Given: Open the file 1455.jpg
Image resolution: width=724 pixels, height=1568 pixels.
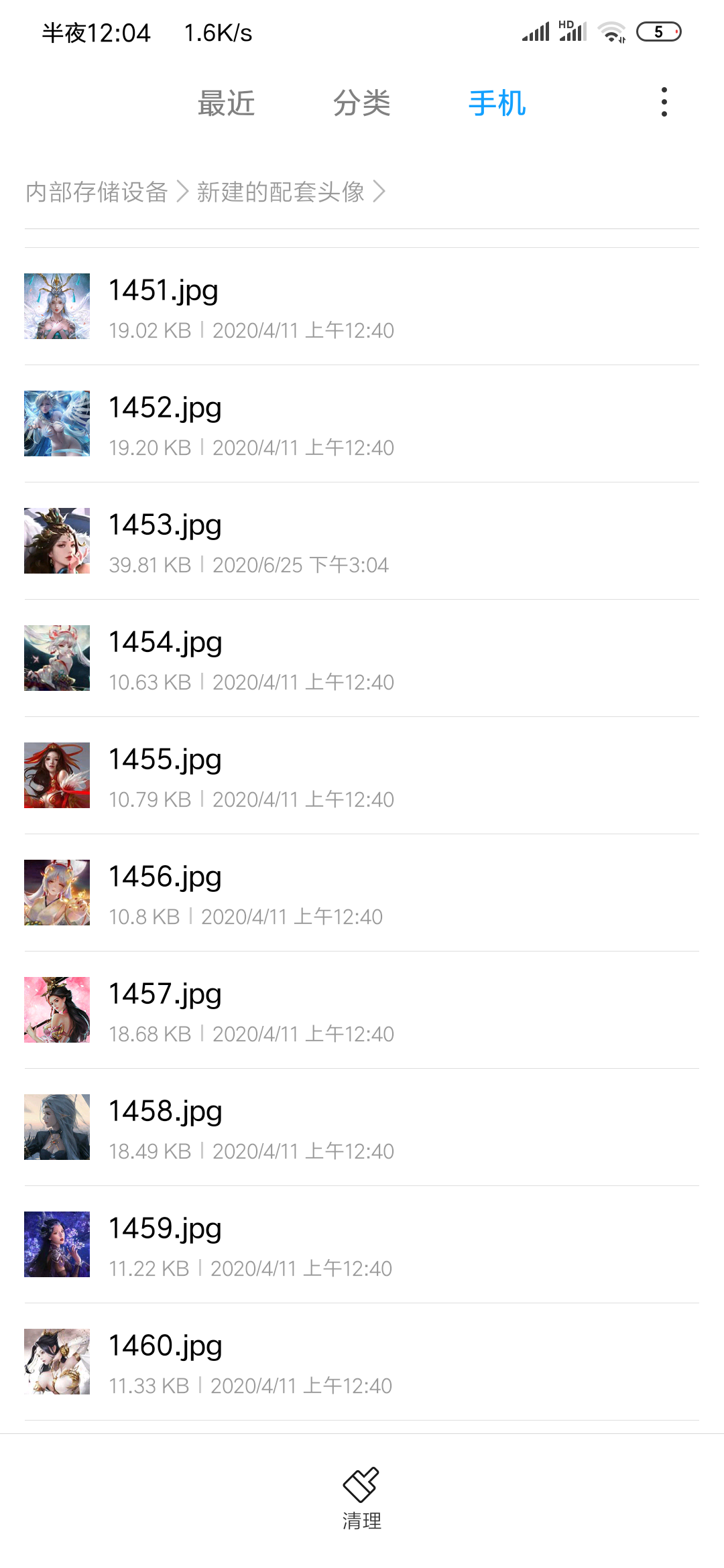Looking at the screenshot, I should (362, 776).
